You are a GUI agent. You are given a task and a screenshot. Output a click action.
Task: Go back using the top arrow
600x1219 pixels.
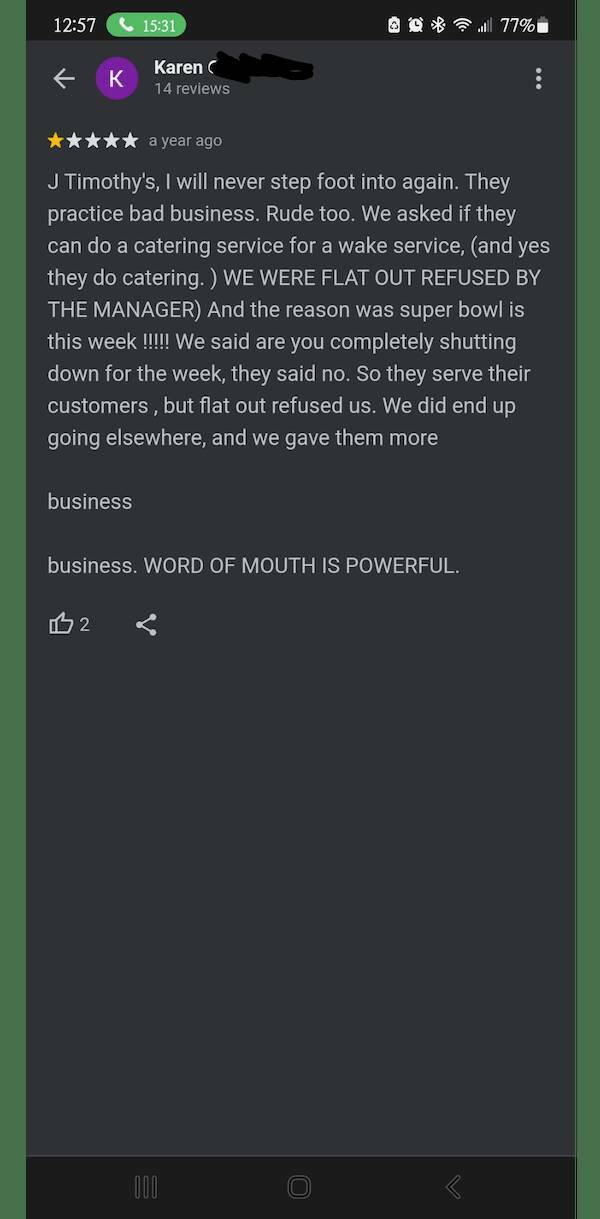click(64, 78)
